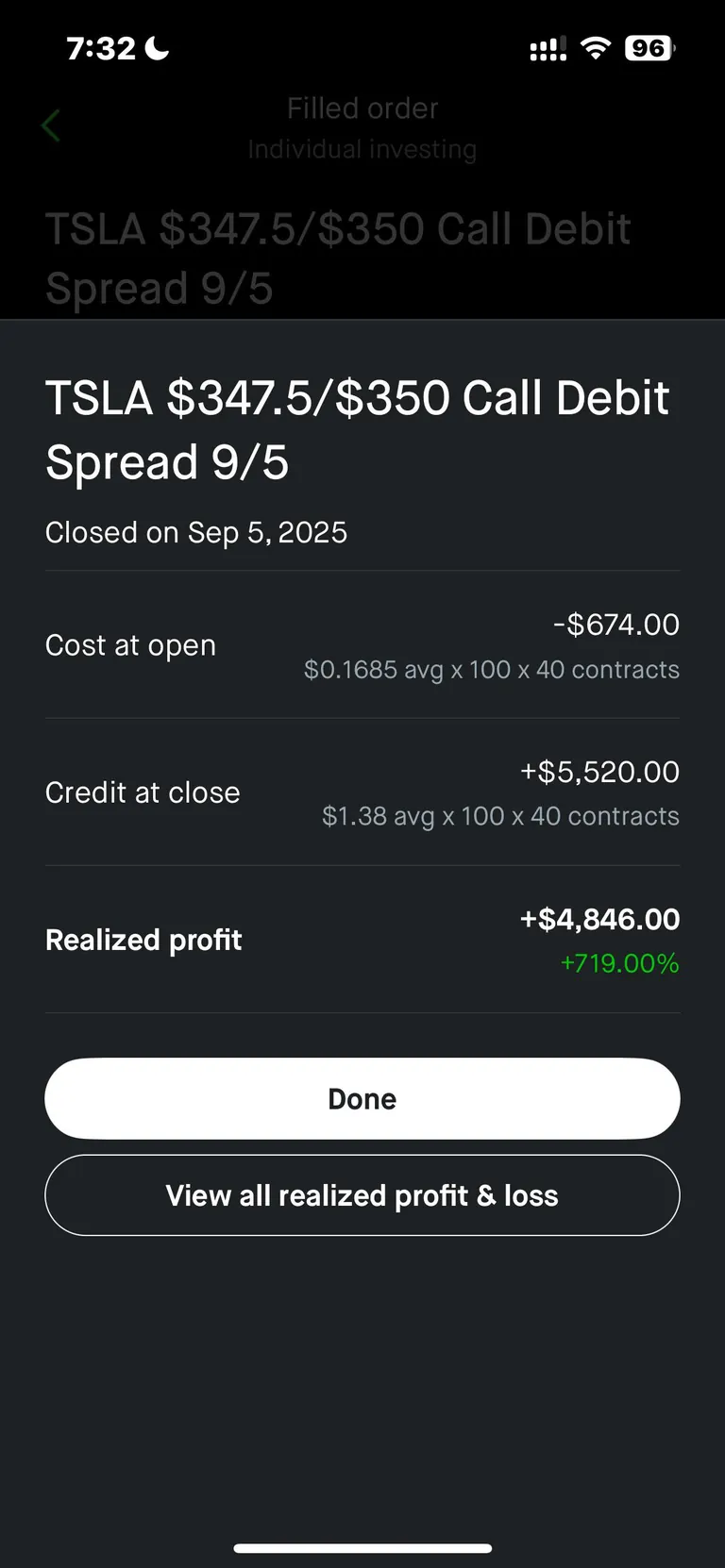Tap the +$5,520.00 credit value
This screenshot has width=725, height=1568.
599,771
